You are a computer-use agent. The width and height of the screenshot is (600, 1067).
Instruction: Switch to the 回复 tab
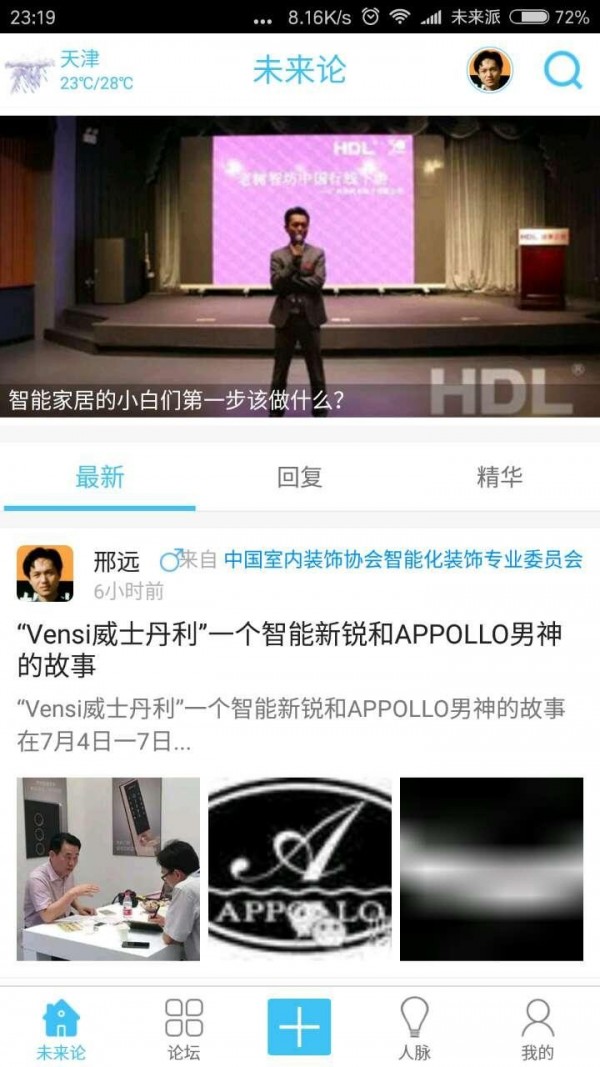[299, 477]
